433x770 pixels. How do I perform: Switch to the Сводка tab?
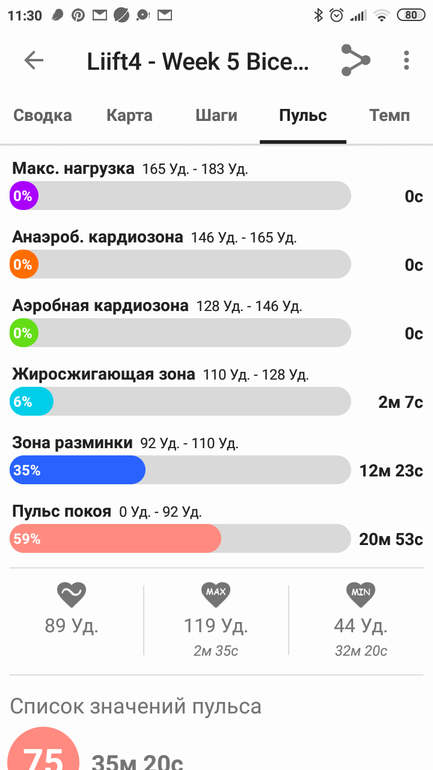(42, 116)
